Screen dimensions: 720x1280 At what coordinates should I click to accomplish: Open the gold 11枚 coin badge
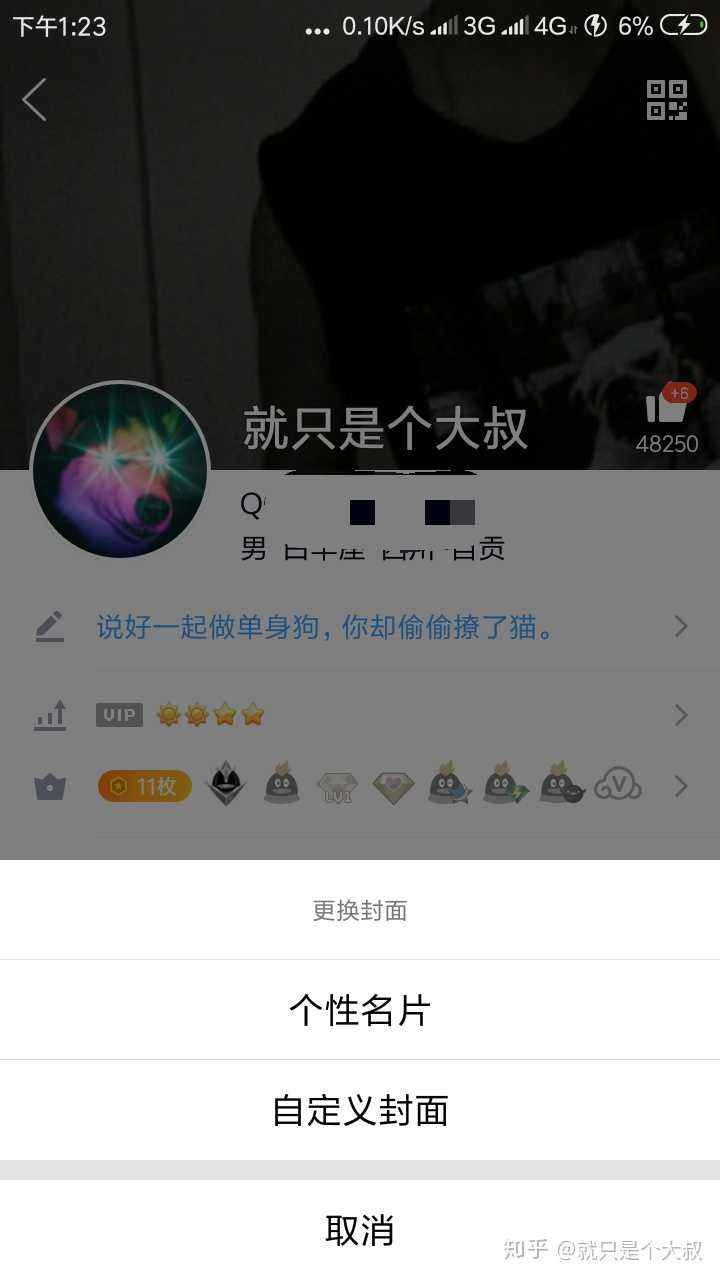coord(144,787)
